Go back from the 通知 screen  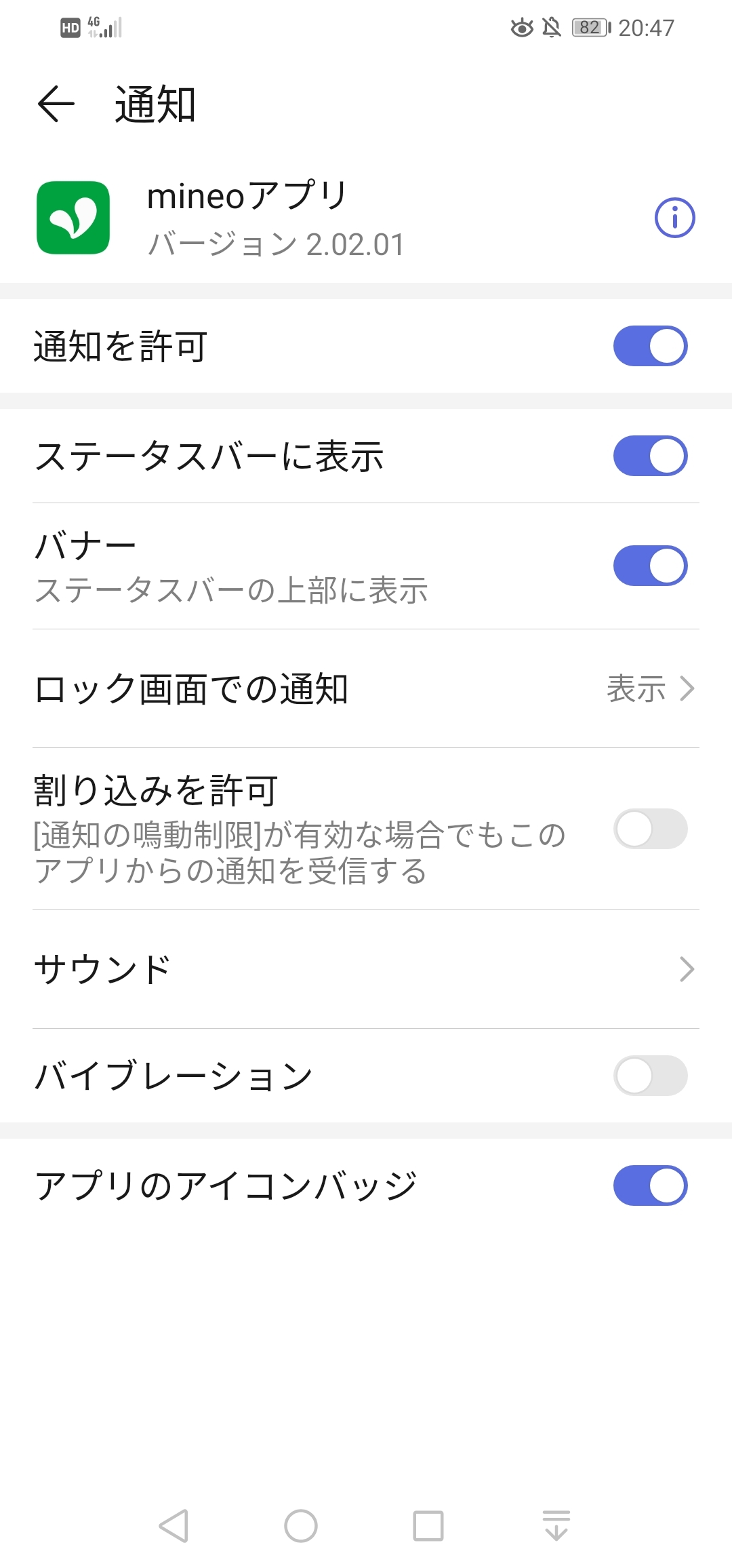tap(56, 104)
